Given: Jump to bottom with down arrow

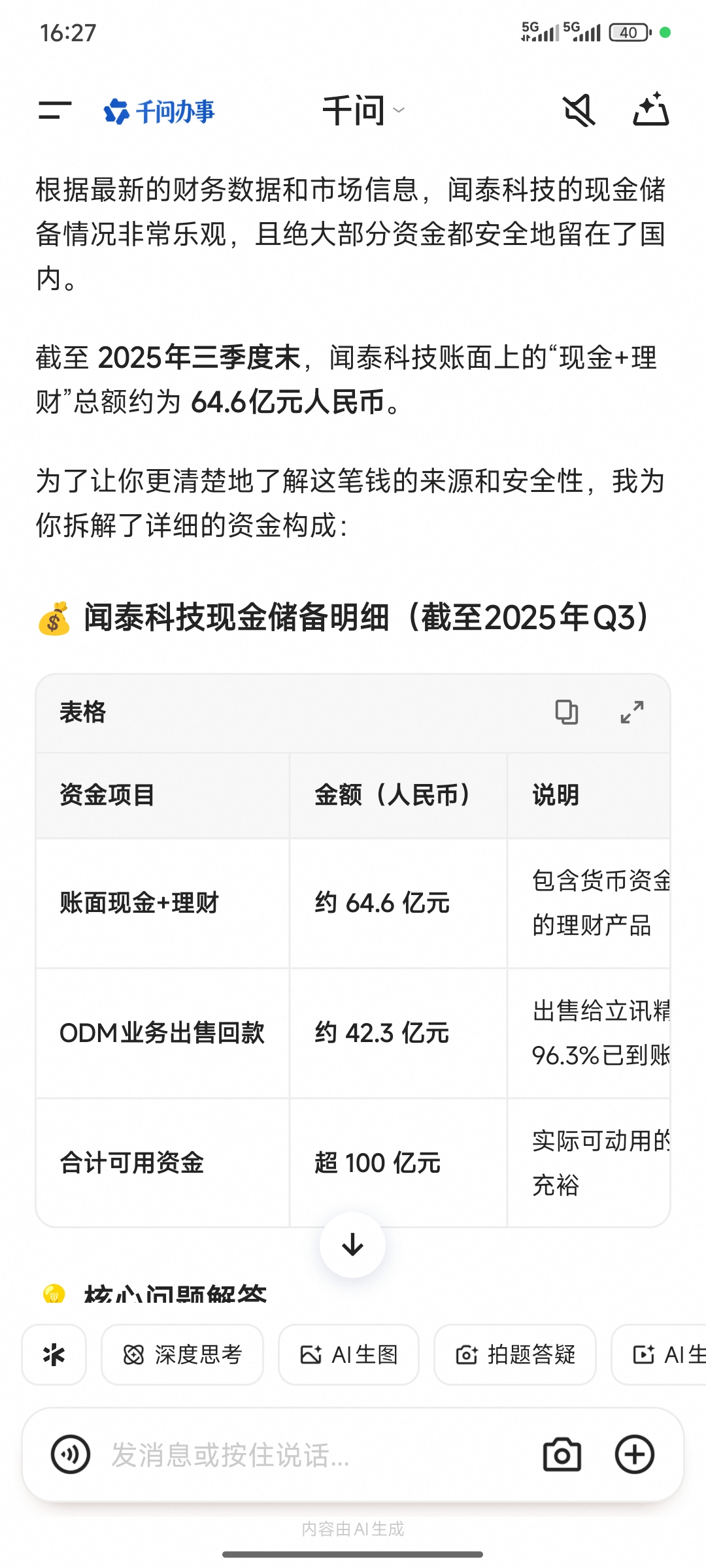Looking at the screenshot, I should (x=352, y=1245).
